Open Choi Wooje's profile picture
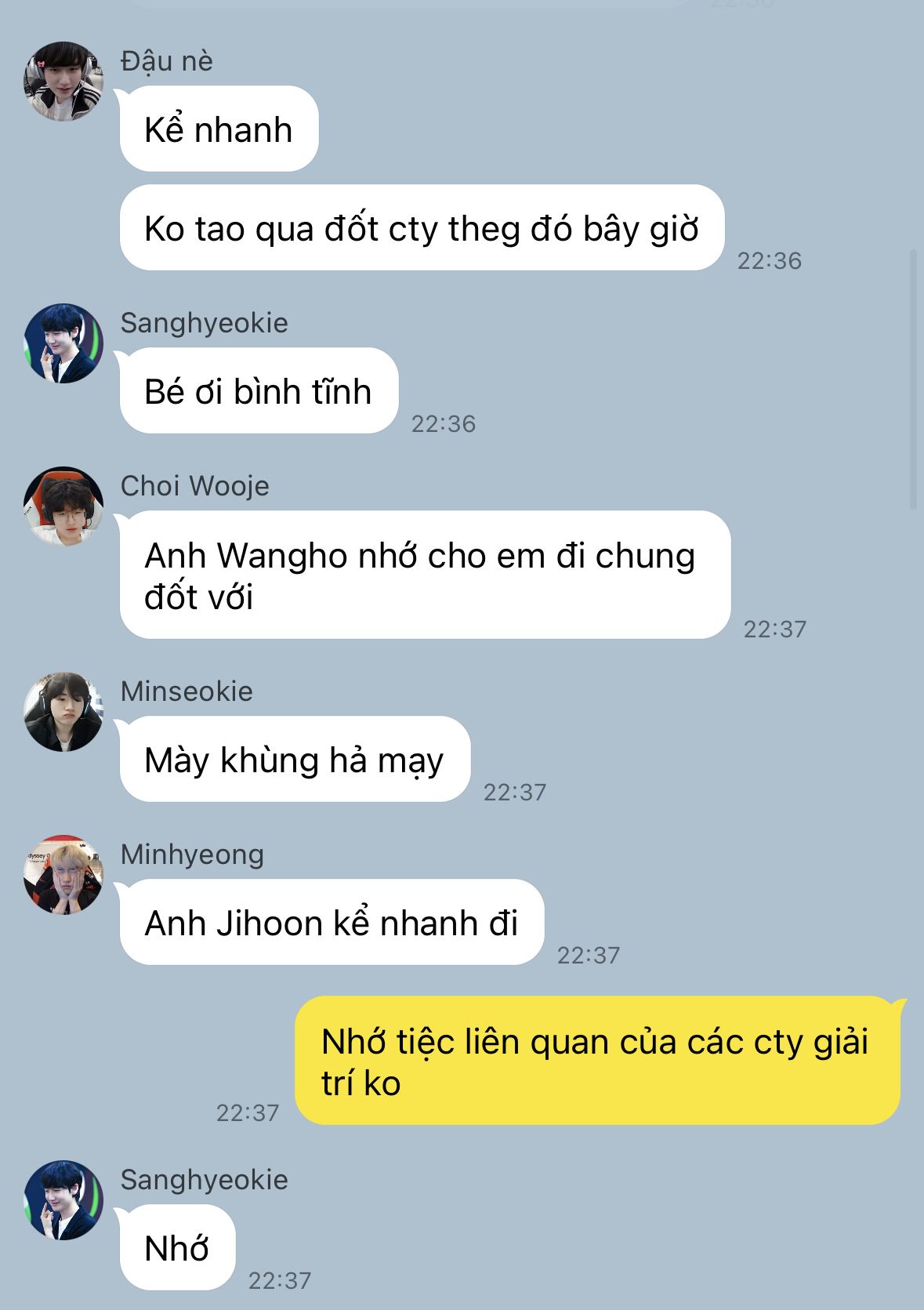 [x=63, y=506]
